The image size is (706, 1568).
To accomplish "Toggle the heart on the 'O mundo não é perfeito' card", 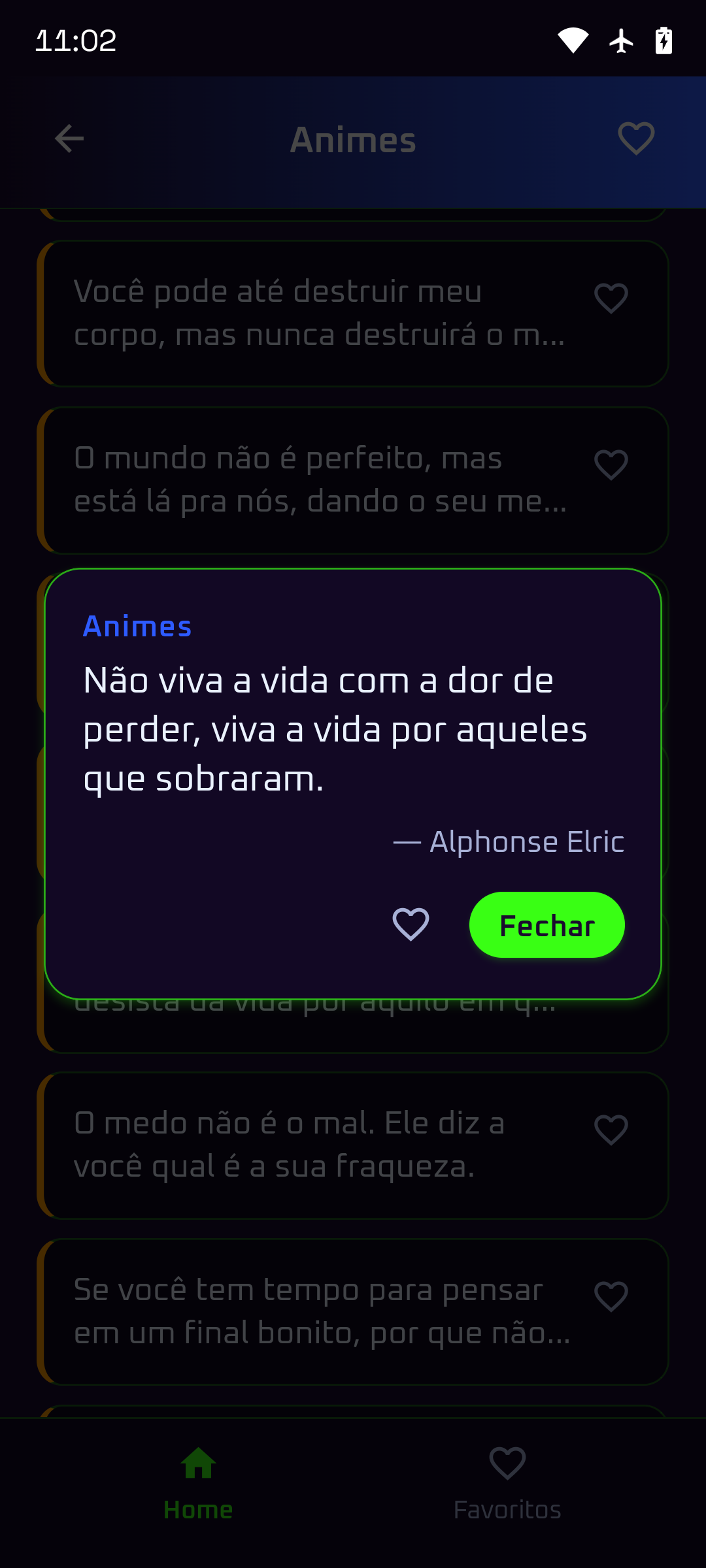I will click(x=610, y=464).
